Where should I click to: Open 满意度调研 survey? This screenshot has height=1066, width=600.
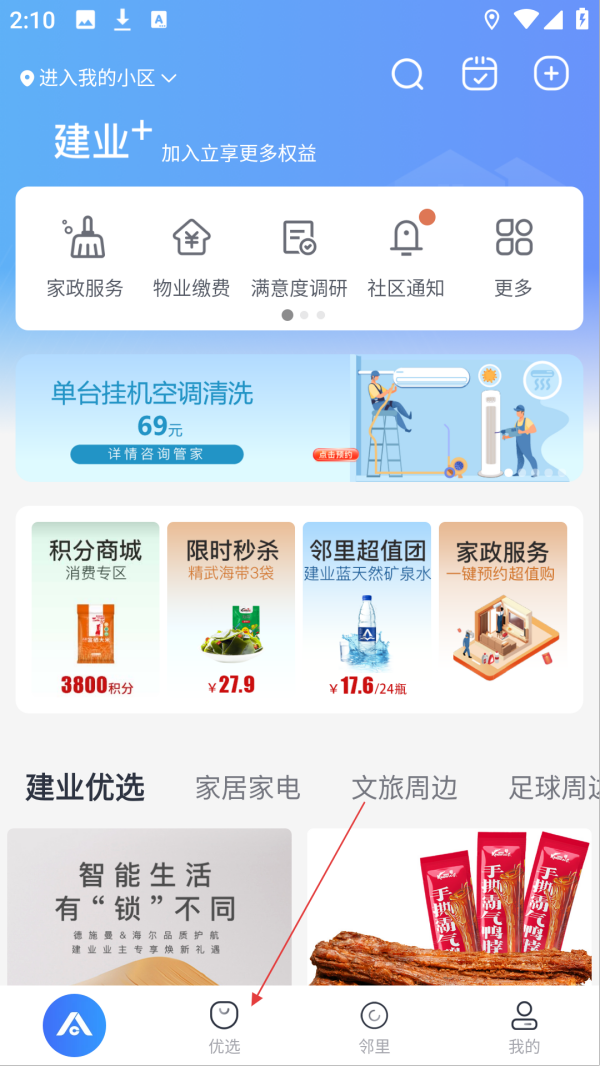pos(299,256)
